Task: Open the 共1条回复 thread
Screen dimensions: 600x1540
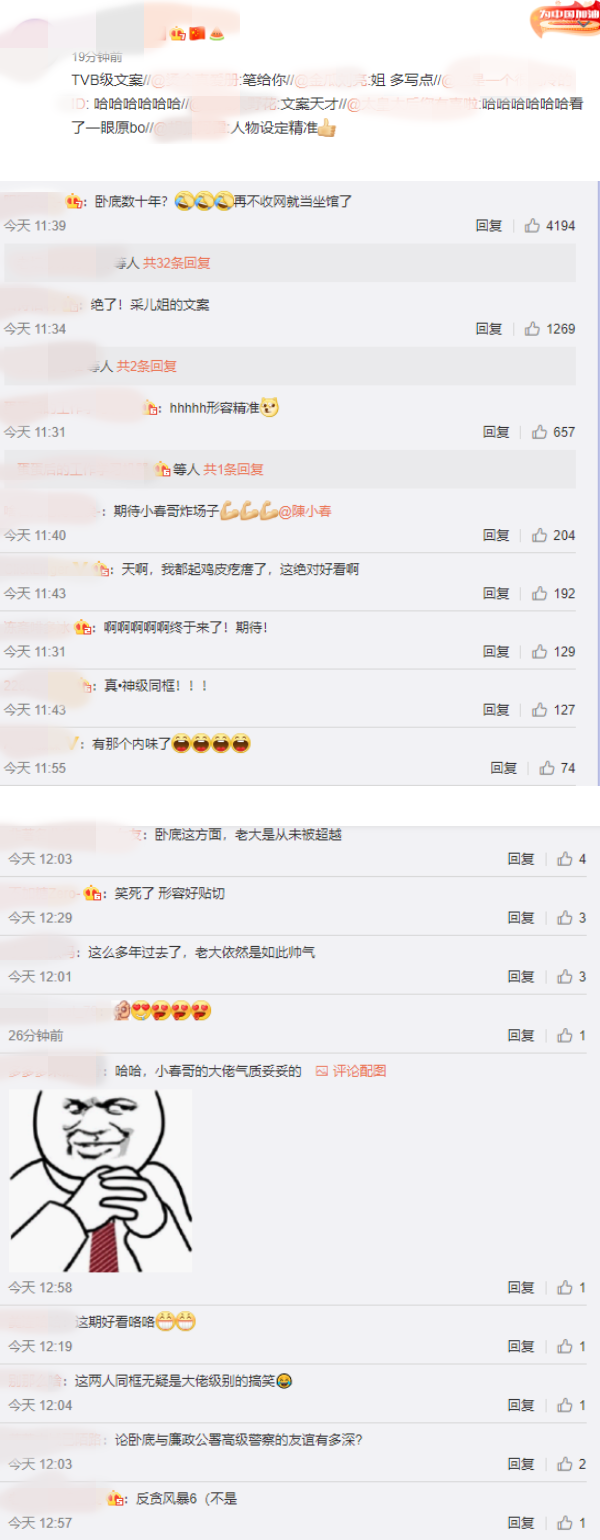Action: coord(233,469)
